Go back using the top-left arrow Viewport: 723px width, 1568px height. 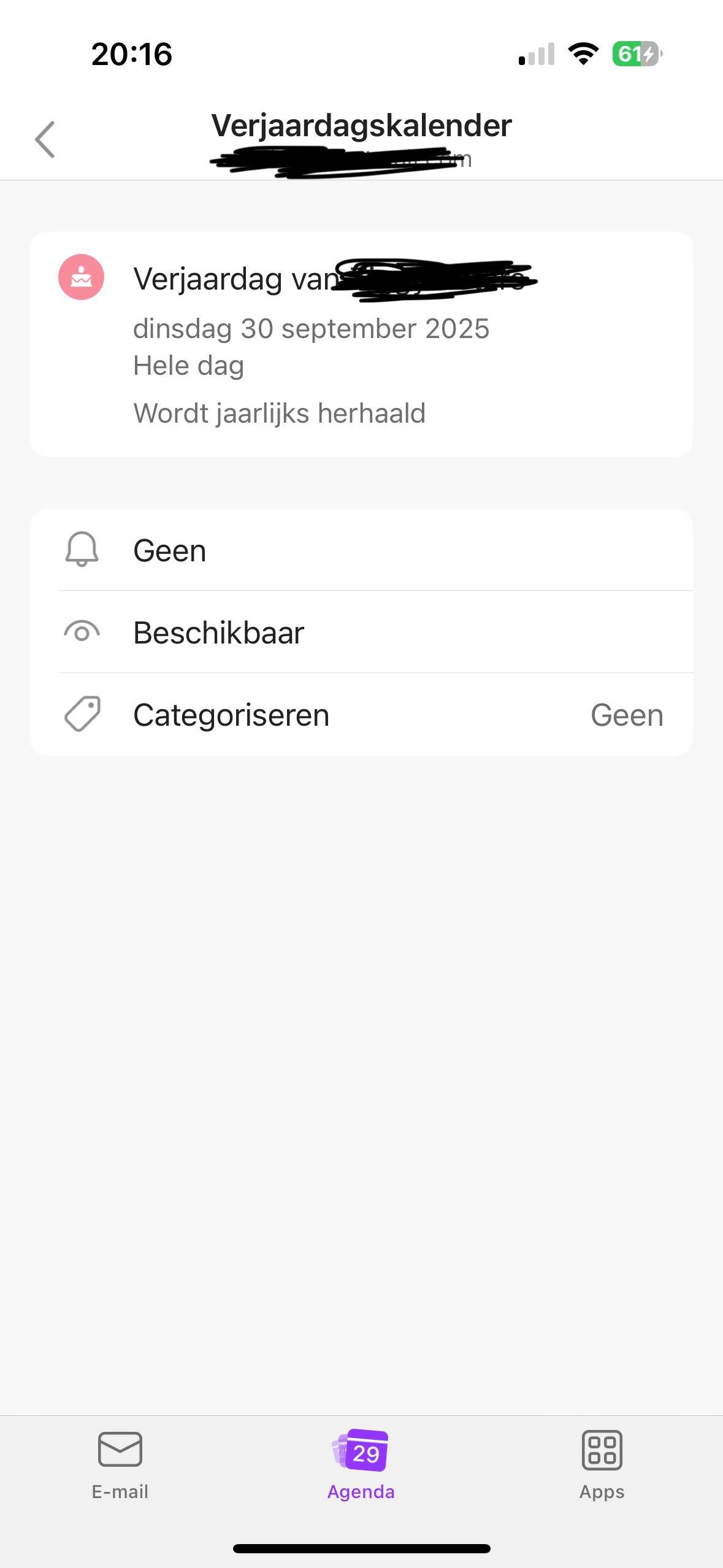click(x=45, y=139)
